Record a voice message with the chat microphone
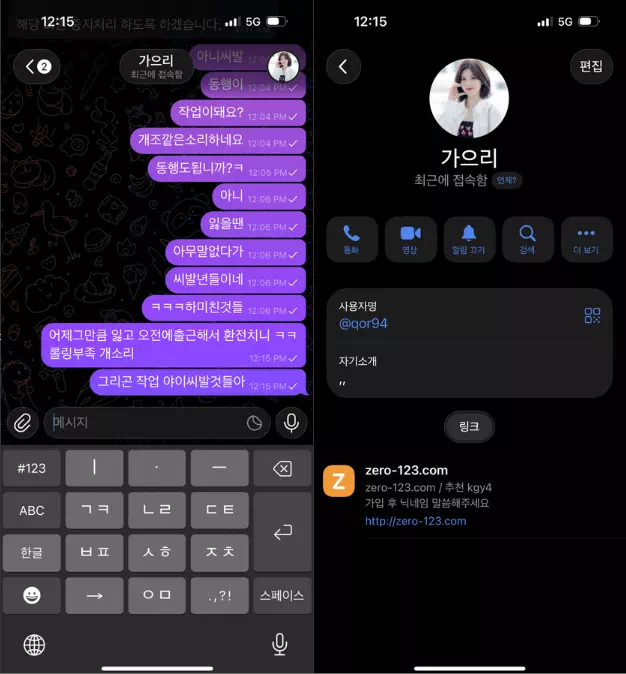The width and height of the screenshot is (626, 674). tap(291, 422)
